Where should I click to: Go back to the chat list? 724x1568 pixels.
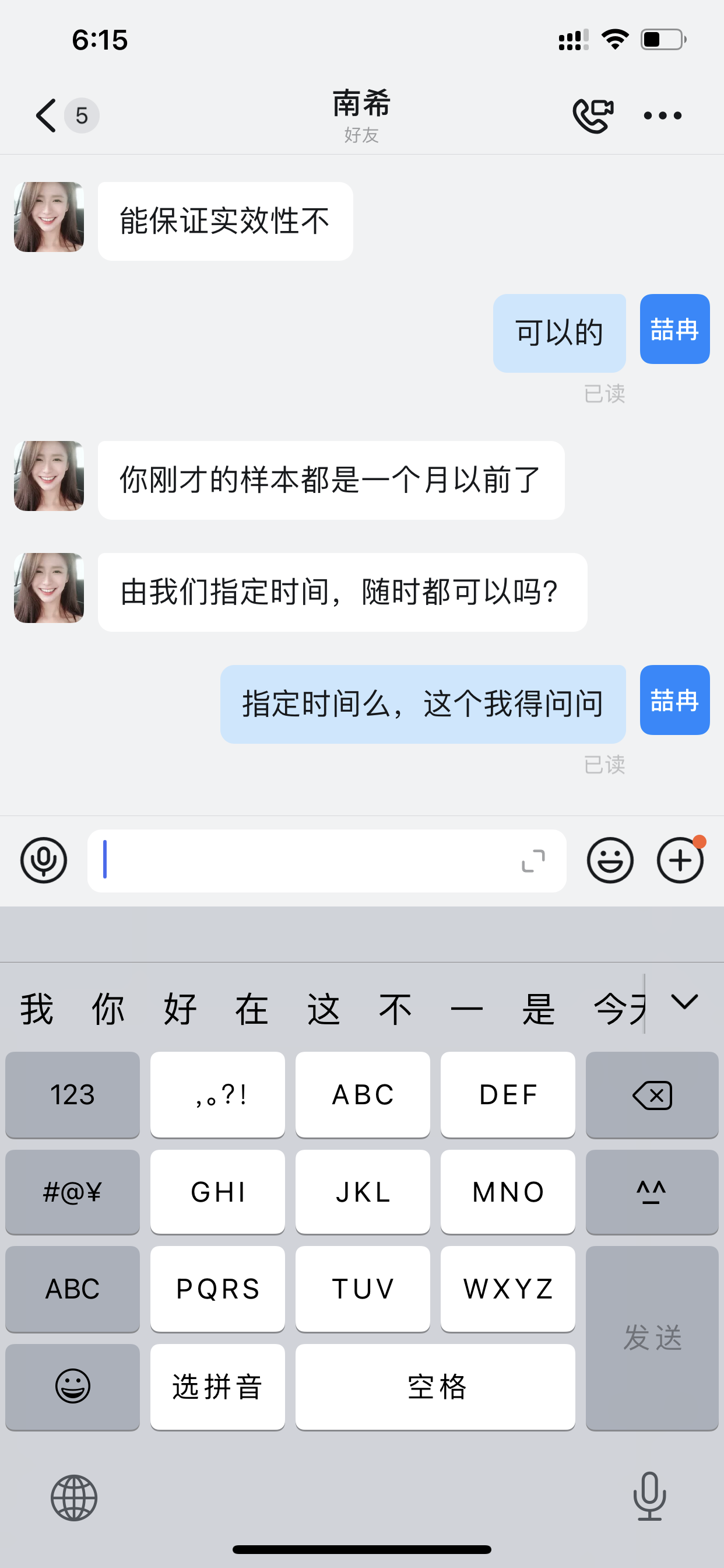[x=47, y=115]
